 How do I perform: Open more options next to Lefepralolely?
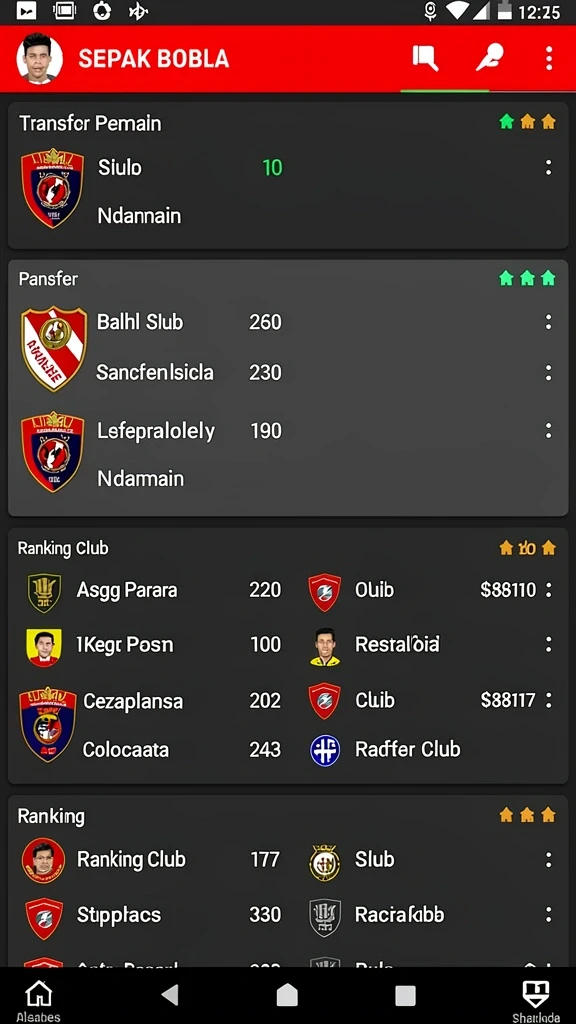point(549,430)
